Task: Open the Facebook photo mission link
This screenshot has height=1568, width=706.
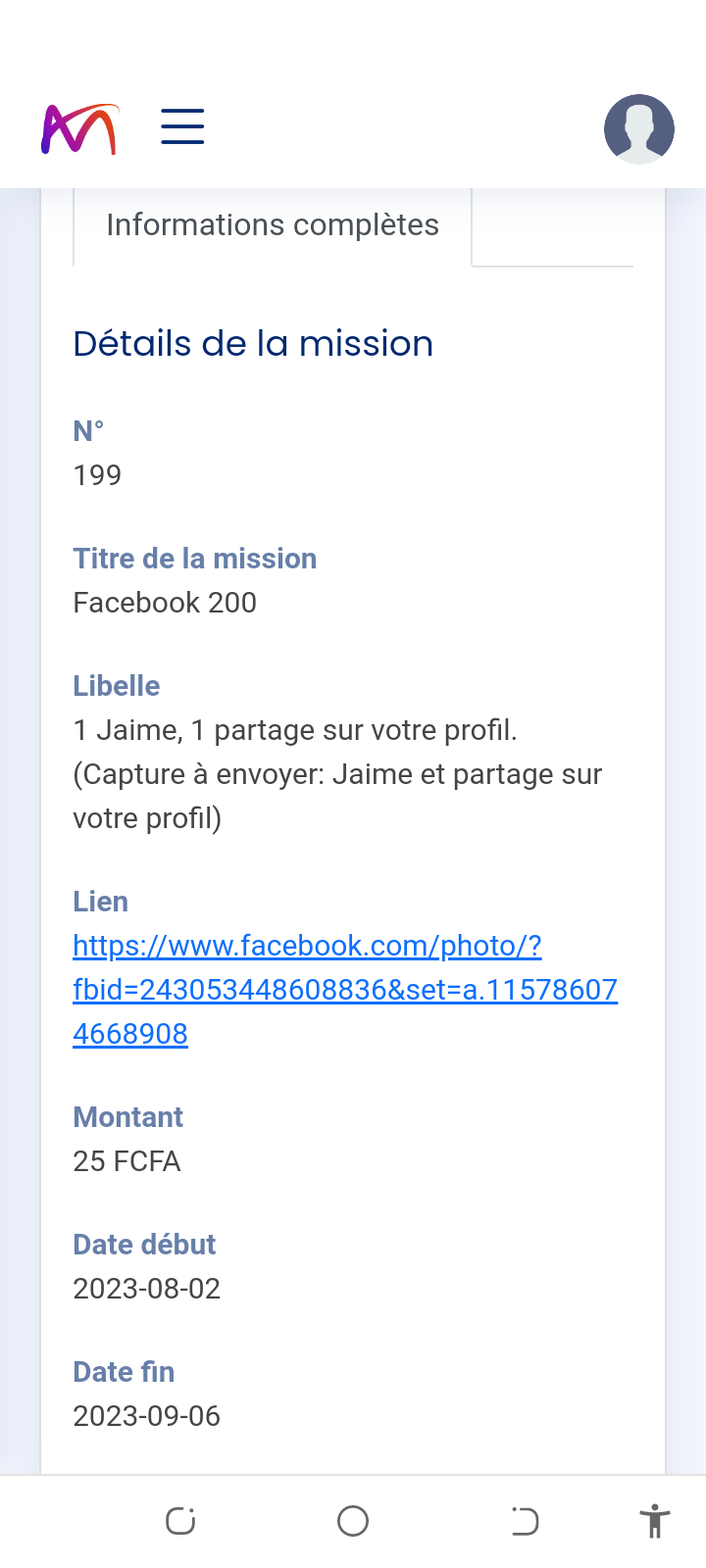Action: [x=345, y=990]
